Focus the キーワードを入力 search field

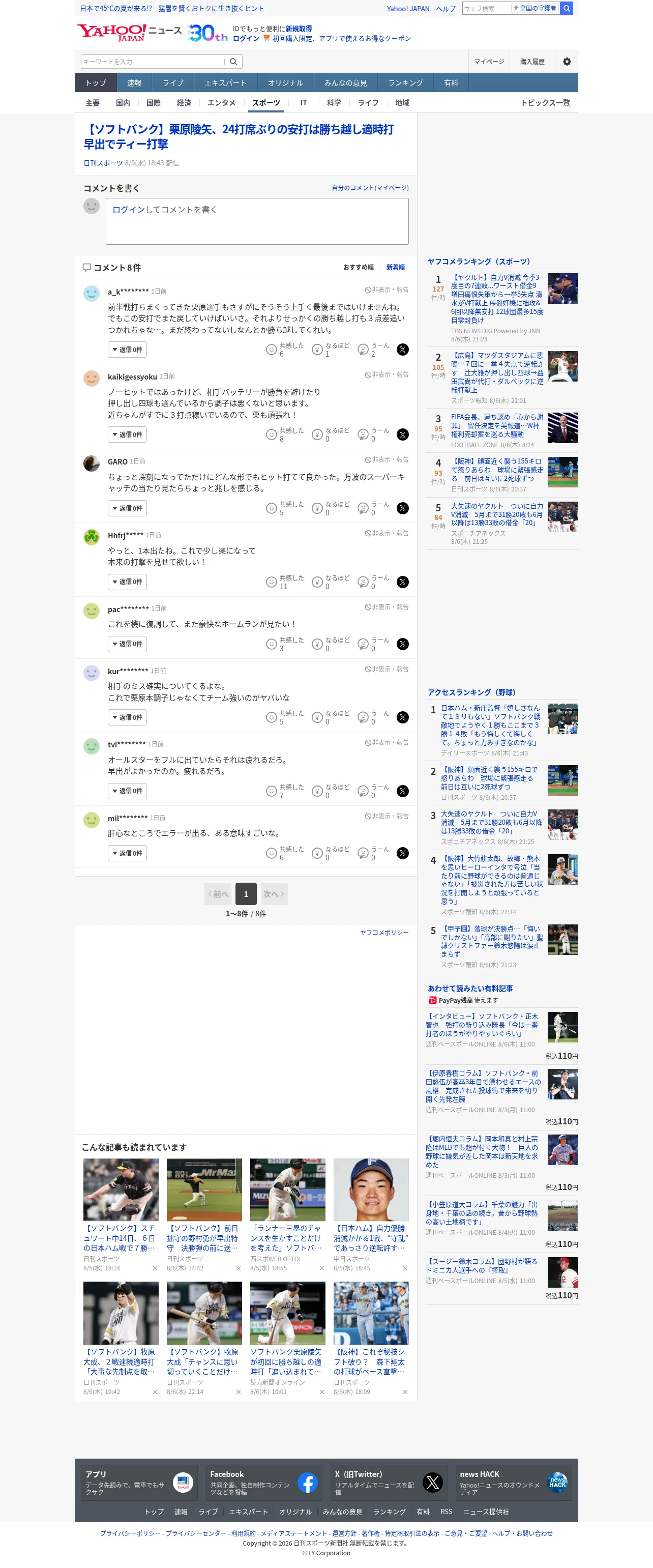153,62
